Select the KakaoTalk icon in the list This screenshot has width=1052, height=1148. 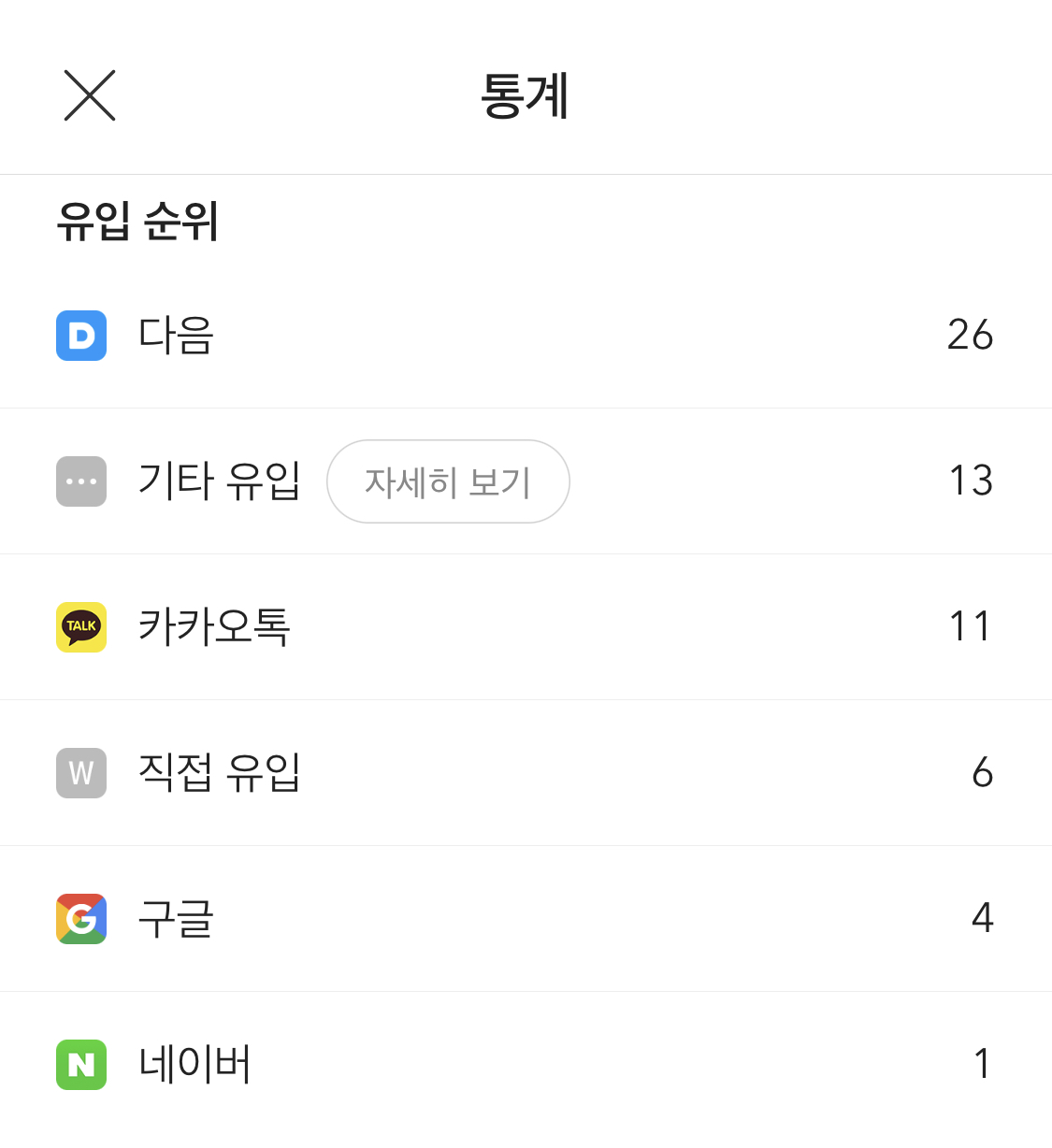click(81, 627)
